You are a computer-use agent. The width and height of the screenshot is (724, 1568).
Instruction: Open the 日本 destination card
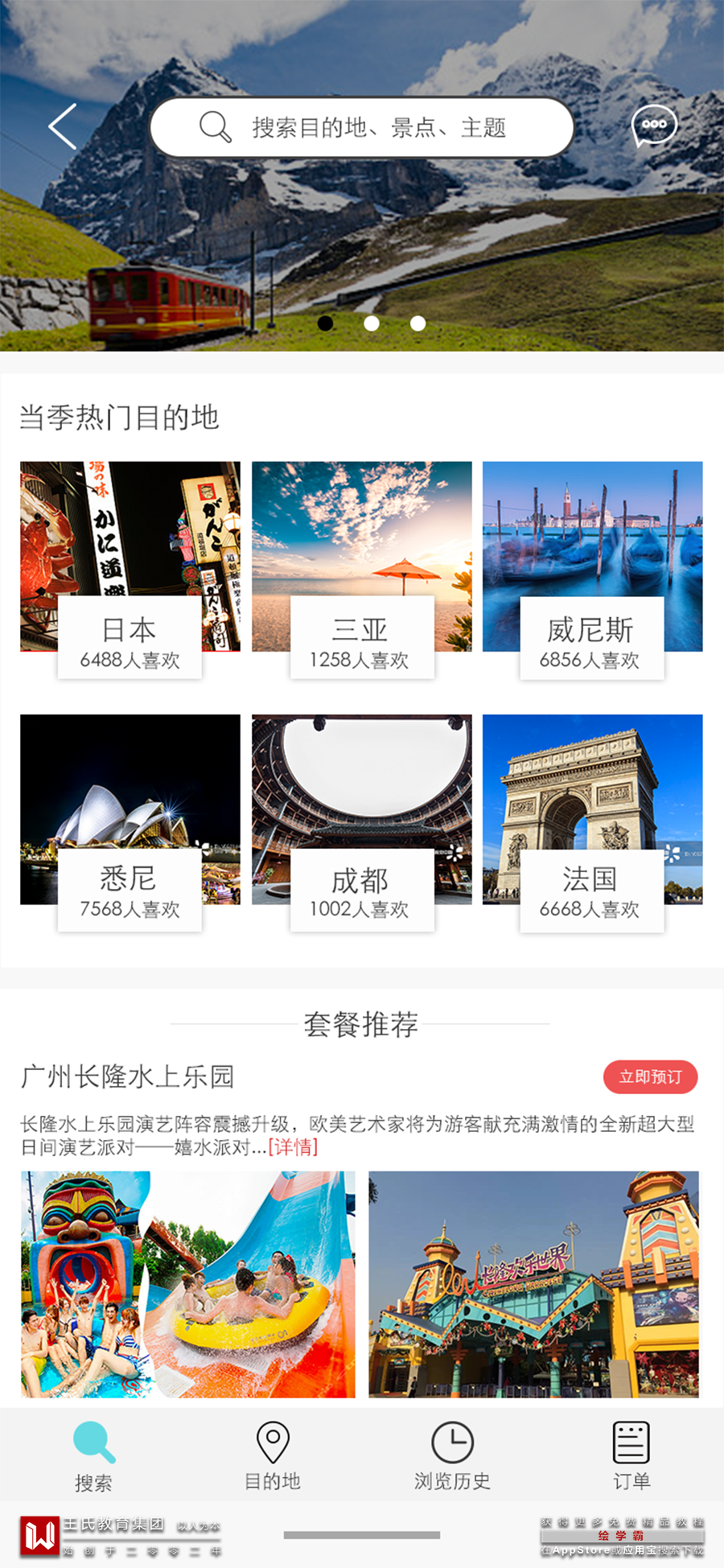[x=130, y=570]
